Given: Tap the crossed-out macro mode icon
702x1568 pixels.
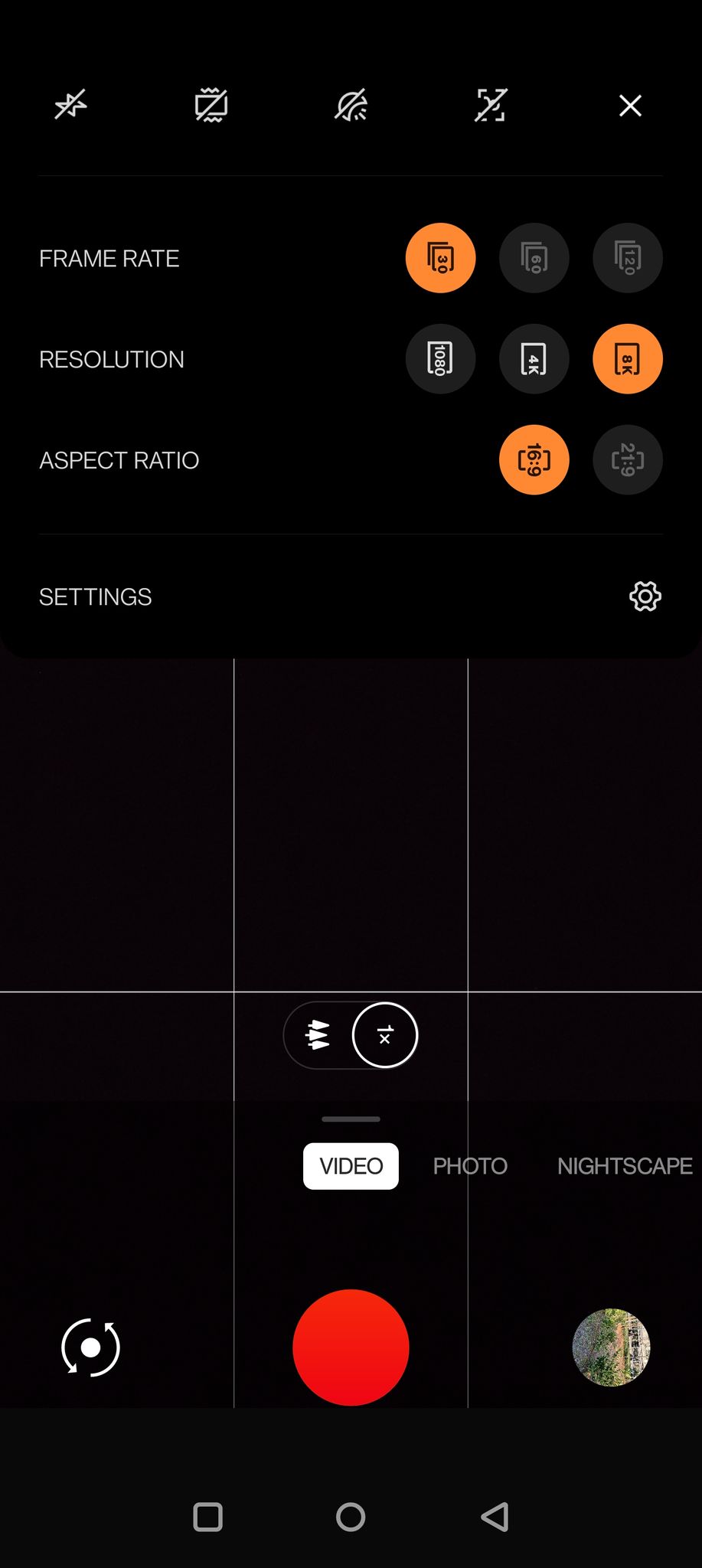Looking at the screenshot, I should tap(351, 106).
